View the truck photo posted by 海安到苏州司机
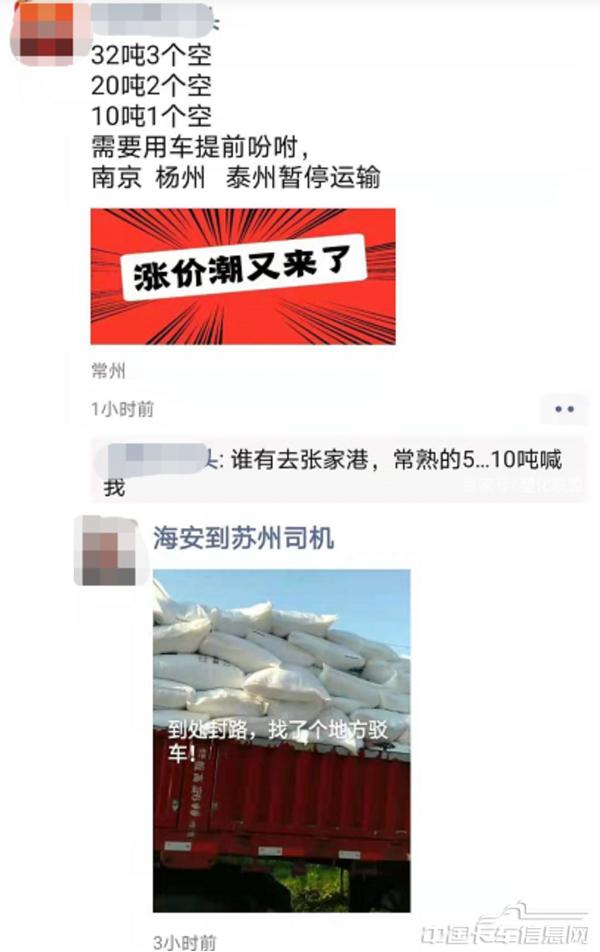This screenshot has height=952, width=600. (281, 740)
